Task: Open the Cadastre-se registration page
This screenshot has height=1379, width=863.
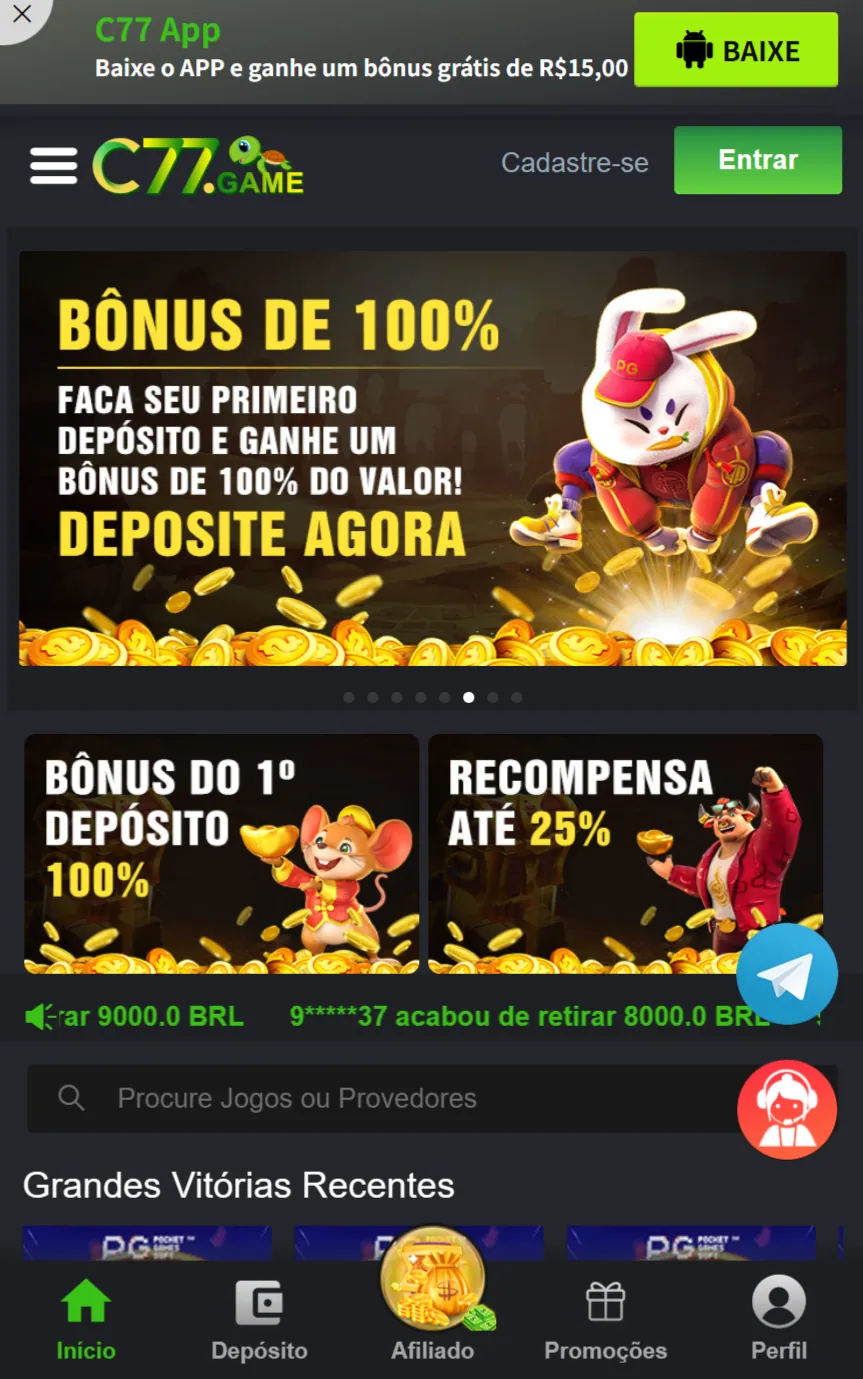Action: [x=575, y=162]
